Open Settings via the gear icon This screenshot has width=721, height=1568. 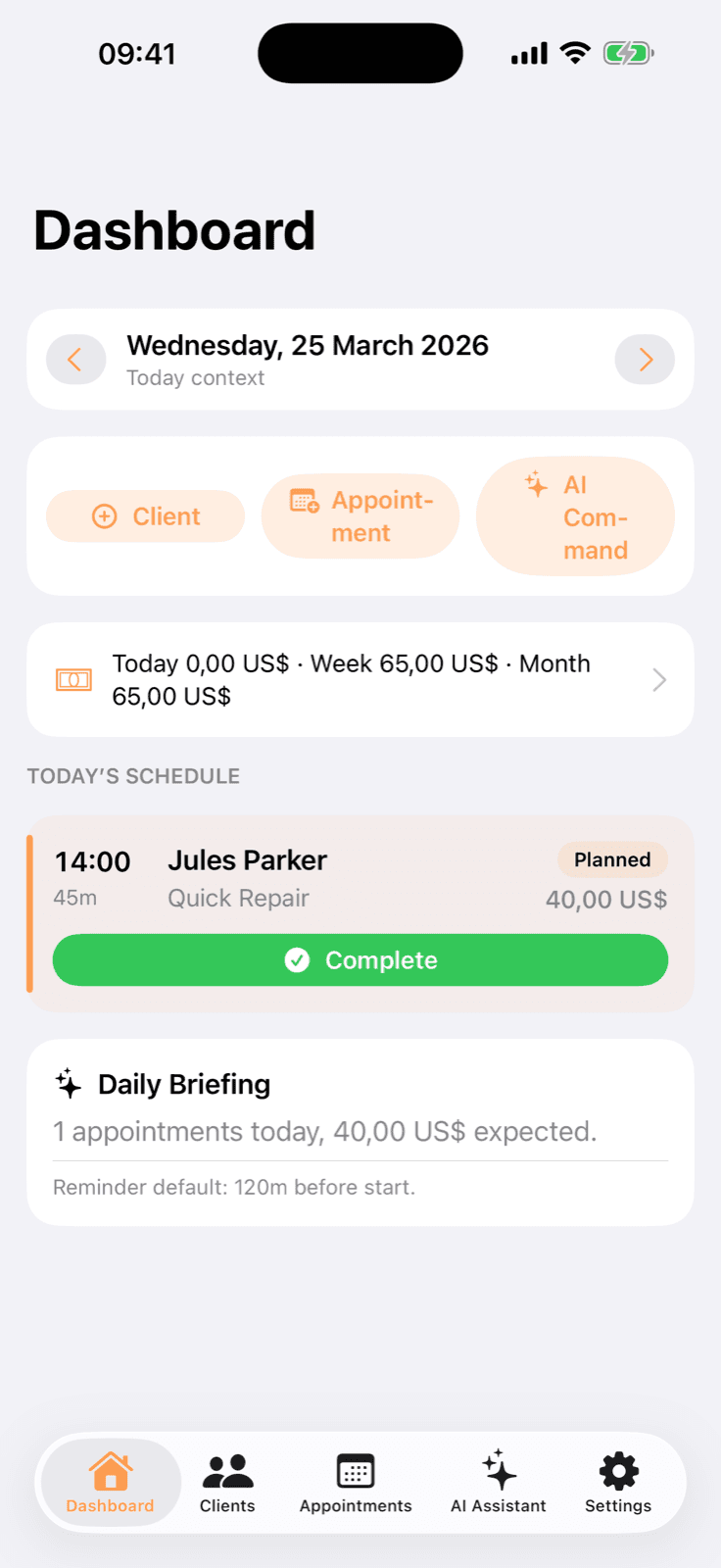point(617,1468)
